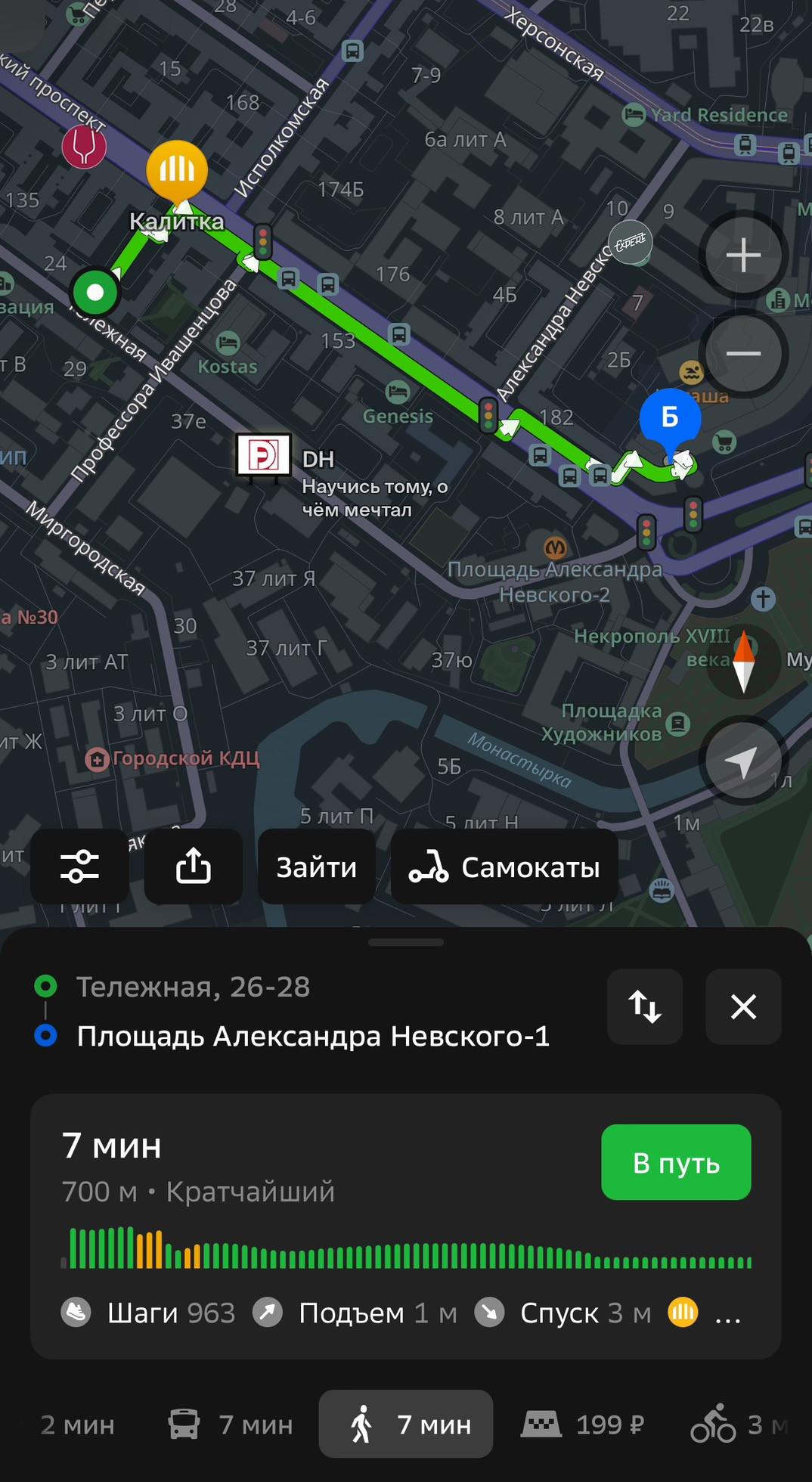Open the DH advertisement pin
Image resolution: width=812 pixels, height=1482 pixels.
pos(264,456)
